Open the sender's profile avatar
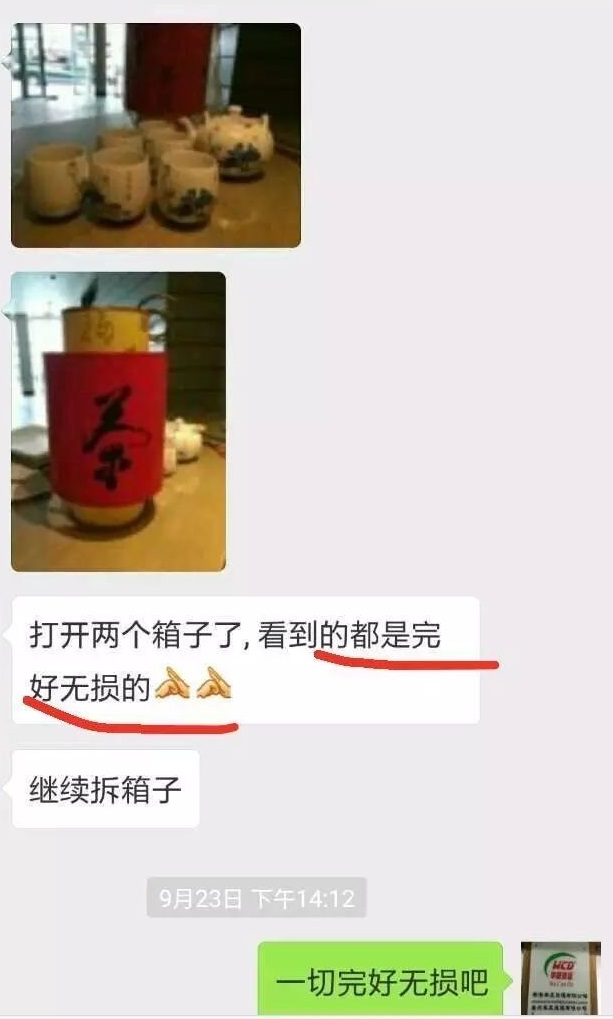Screen dimensions: 613x1019 click(561, 980)
